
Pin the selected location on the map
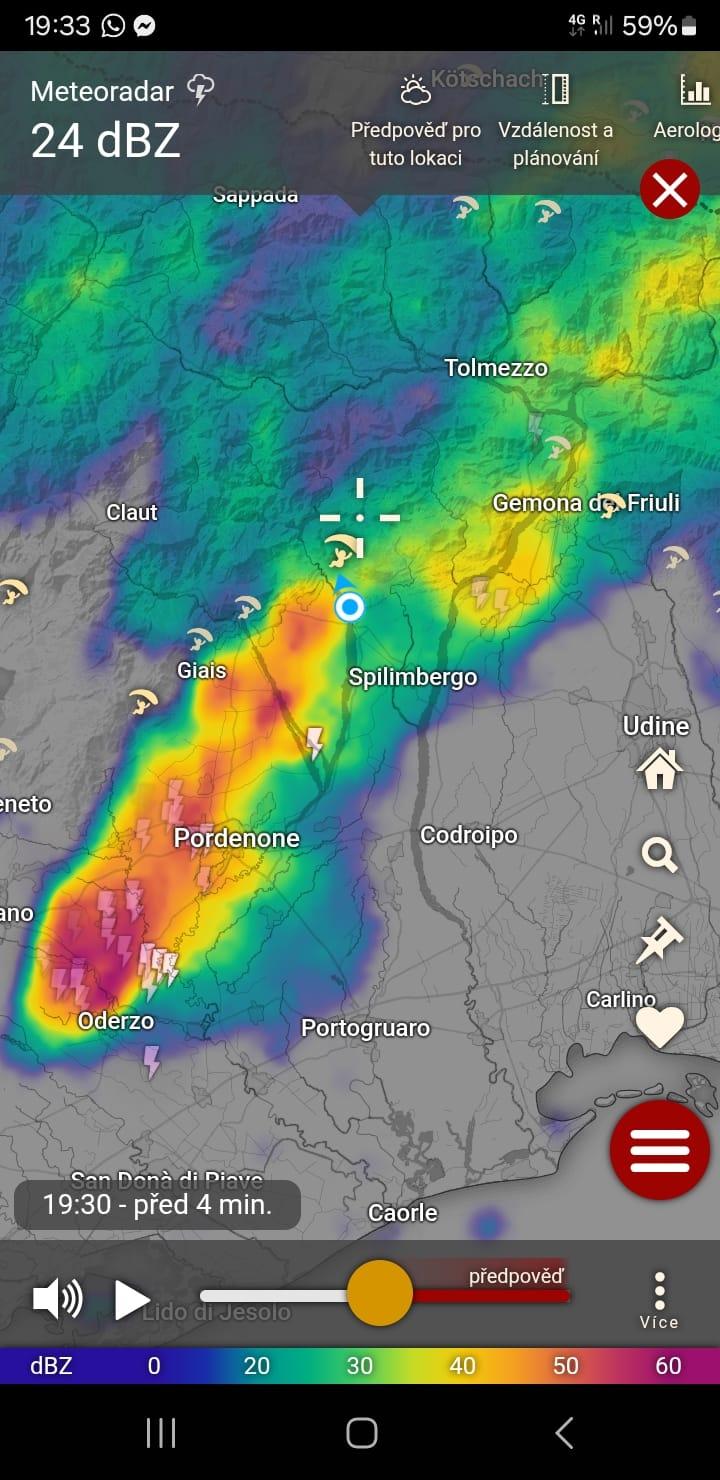(x=660, y=941)
